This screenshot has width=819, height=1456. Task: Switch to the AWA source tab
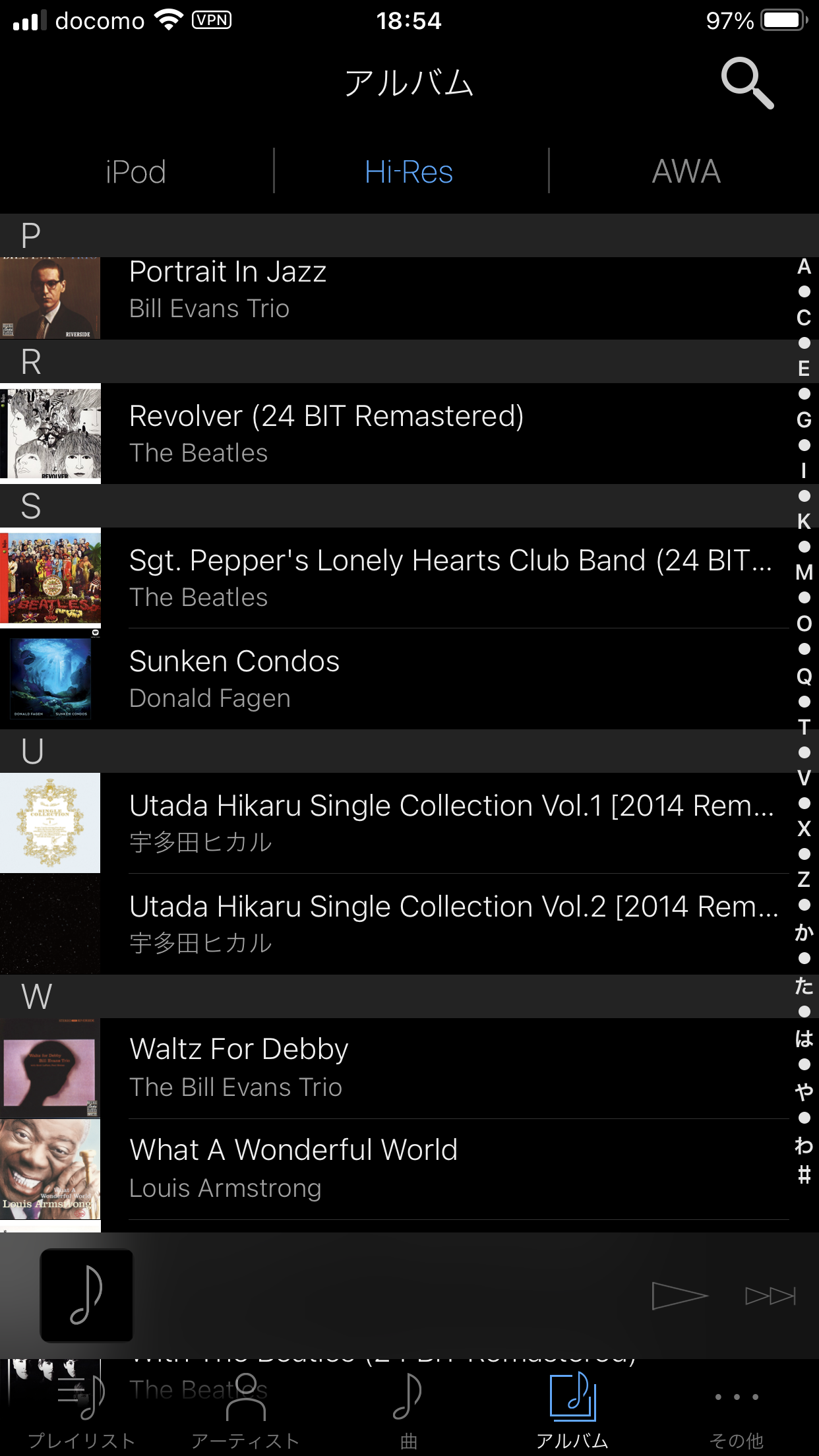click(x=686, y=171)
